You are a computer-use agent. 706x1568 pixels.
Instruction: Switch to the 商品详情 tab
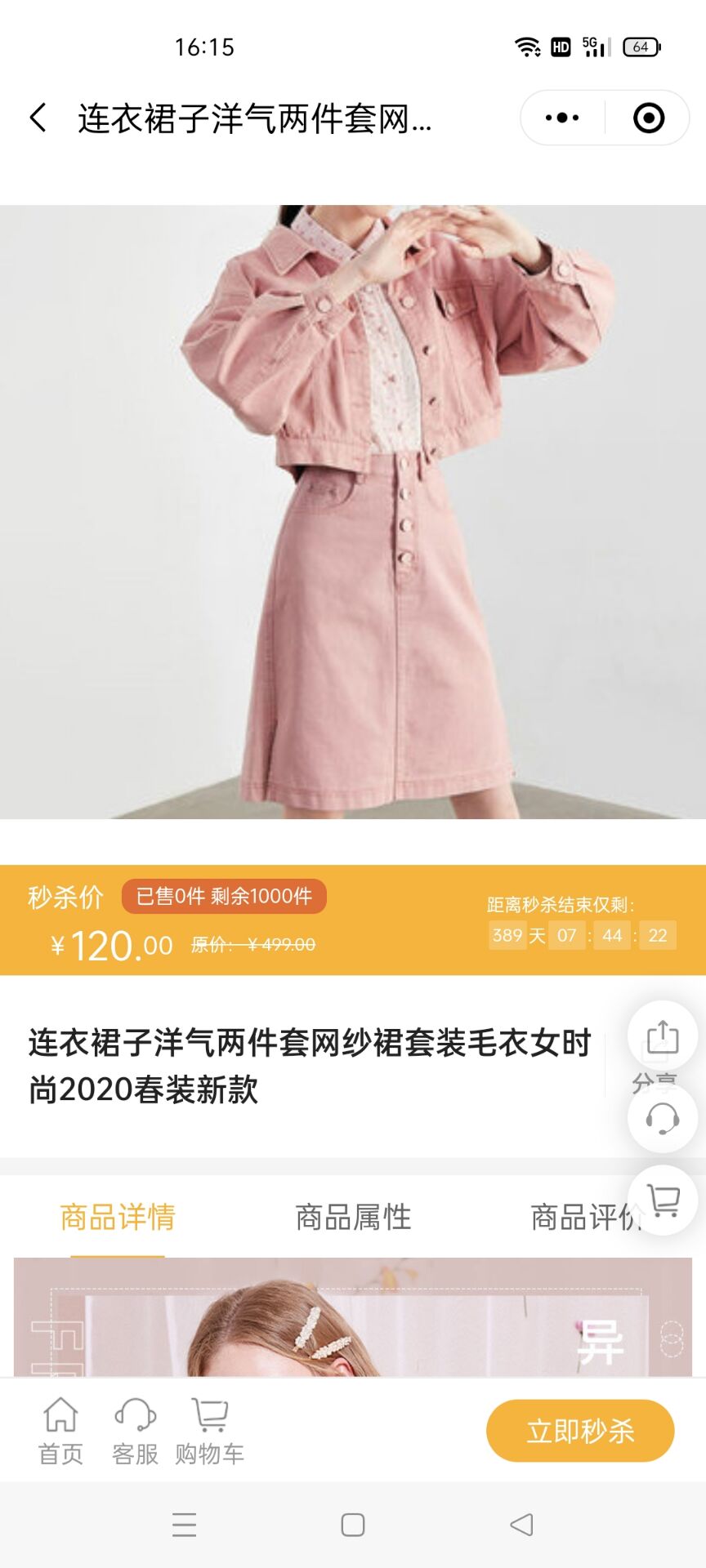118,1217
